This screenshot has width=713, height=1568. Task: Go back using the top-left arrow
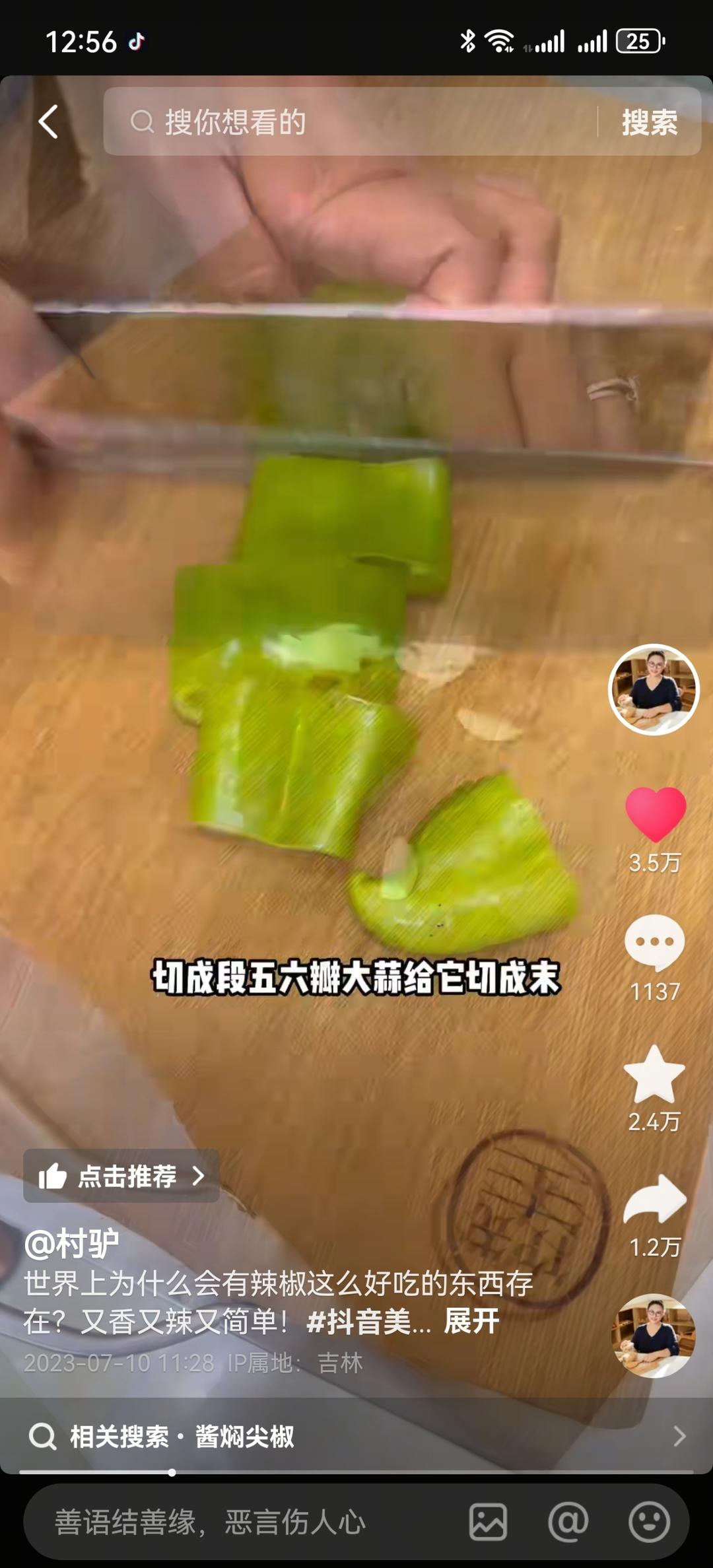[x=48, y=121]
